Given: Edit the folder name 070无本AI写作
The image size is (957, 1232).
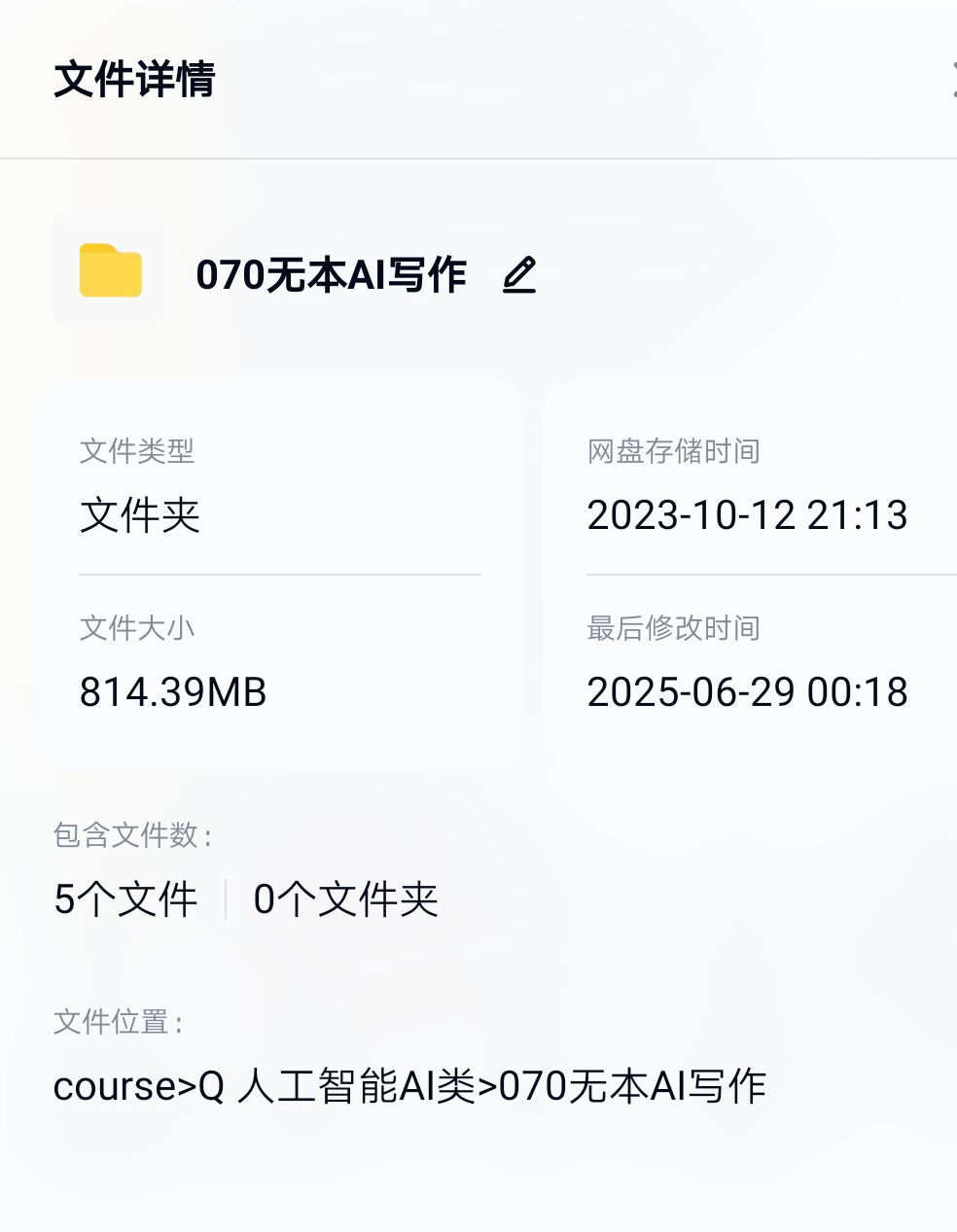Looking at the screenshot, I should (x=519, y=275).
